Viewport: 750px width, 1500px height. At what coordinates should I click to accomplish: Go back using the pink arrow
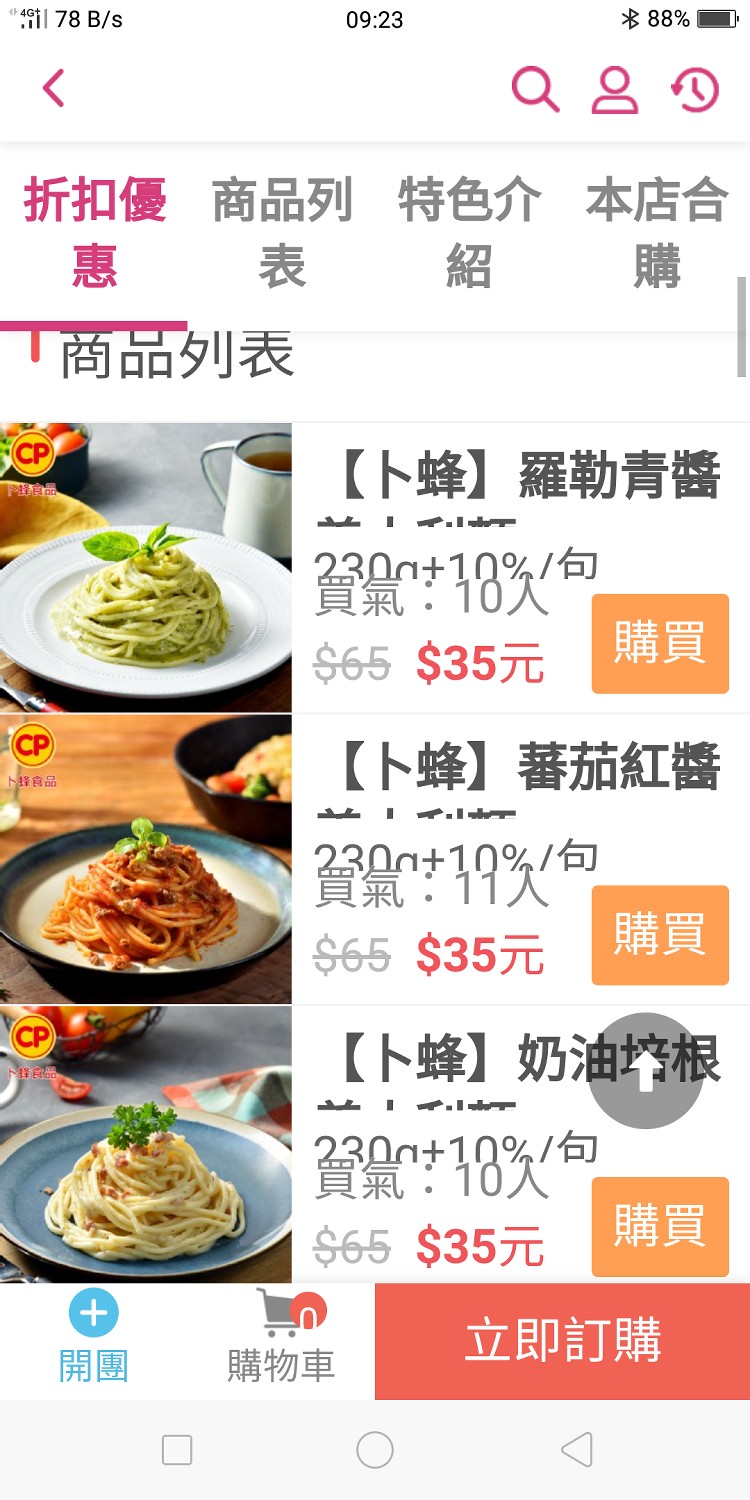(54, 88)
